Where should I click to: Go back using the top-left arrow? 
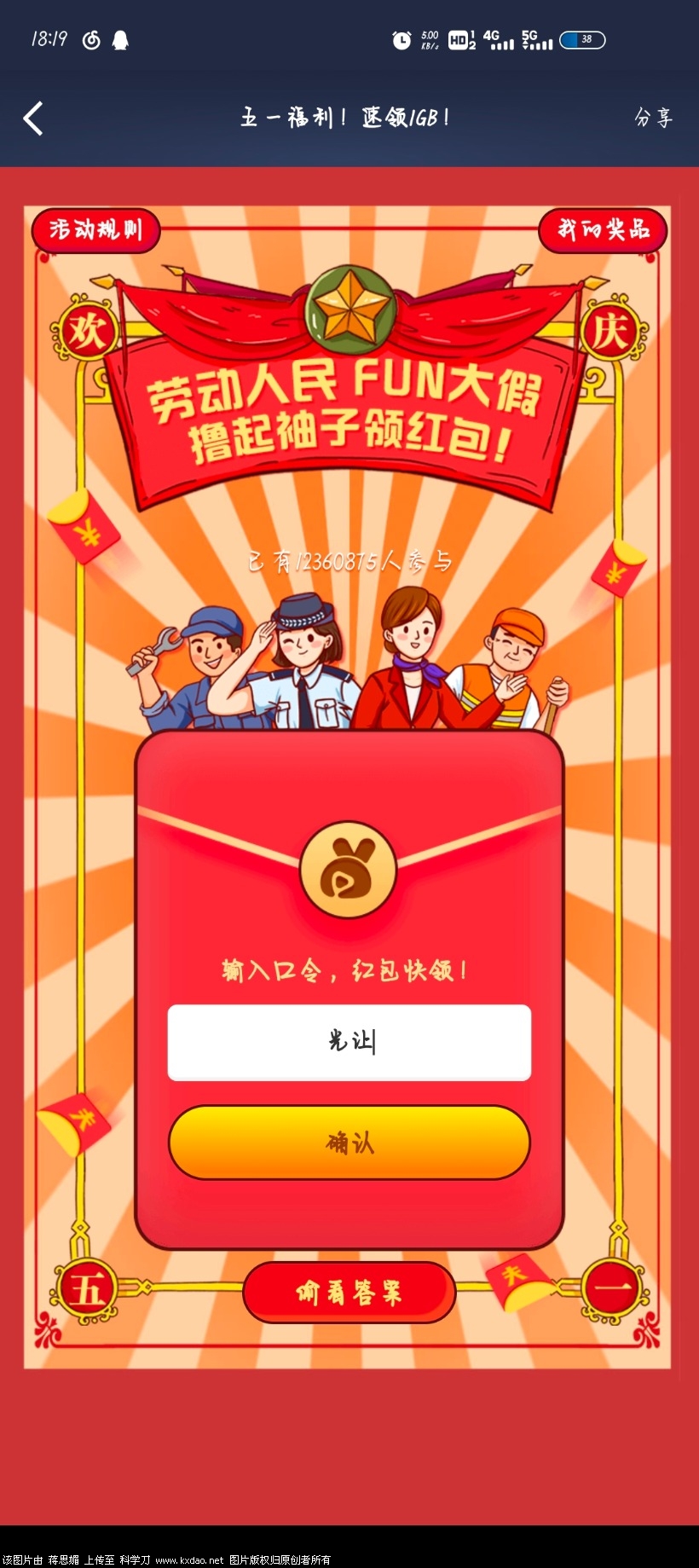34,119
